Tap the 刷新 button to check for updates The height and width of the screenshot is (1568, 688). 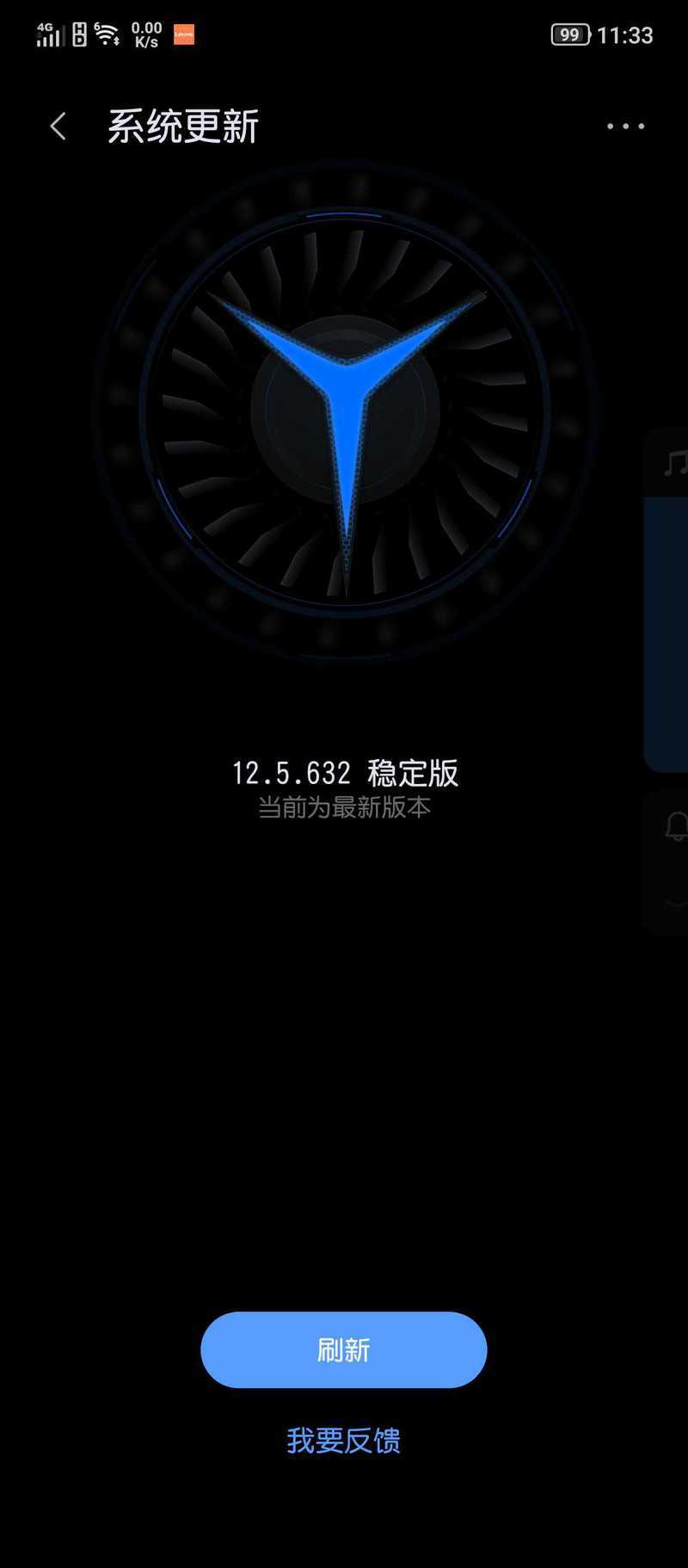click(344, 1349)
